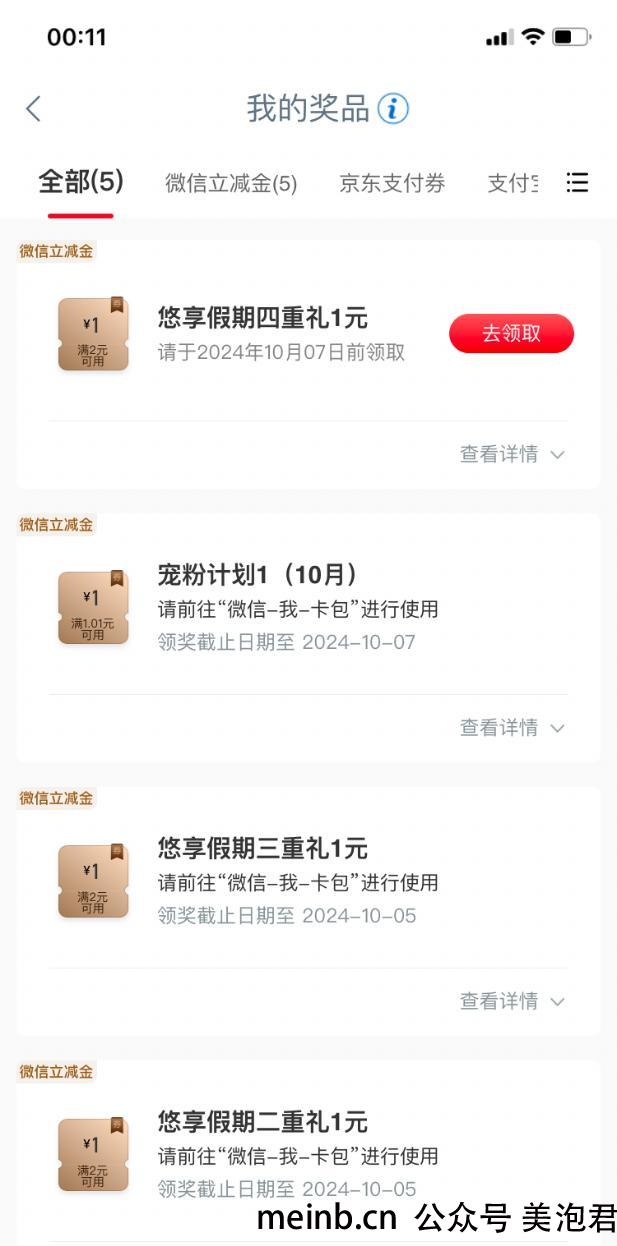Expand 查看详情 under 宠粉计划1（10月）
This screenshot has width=617, height=1246.
(x=512, y=728)
